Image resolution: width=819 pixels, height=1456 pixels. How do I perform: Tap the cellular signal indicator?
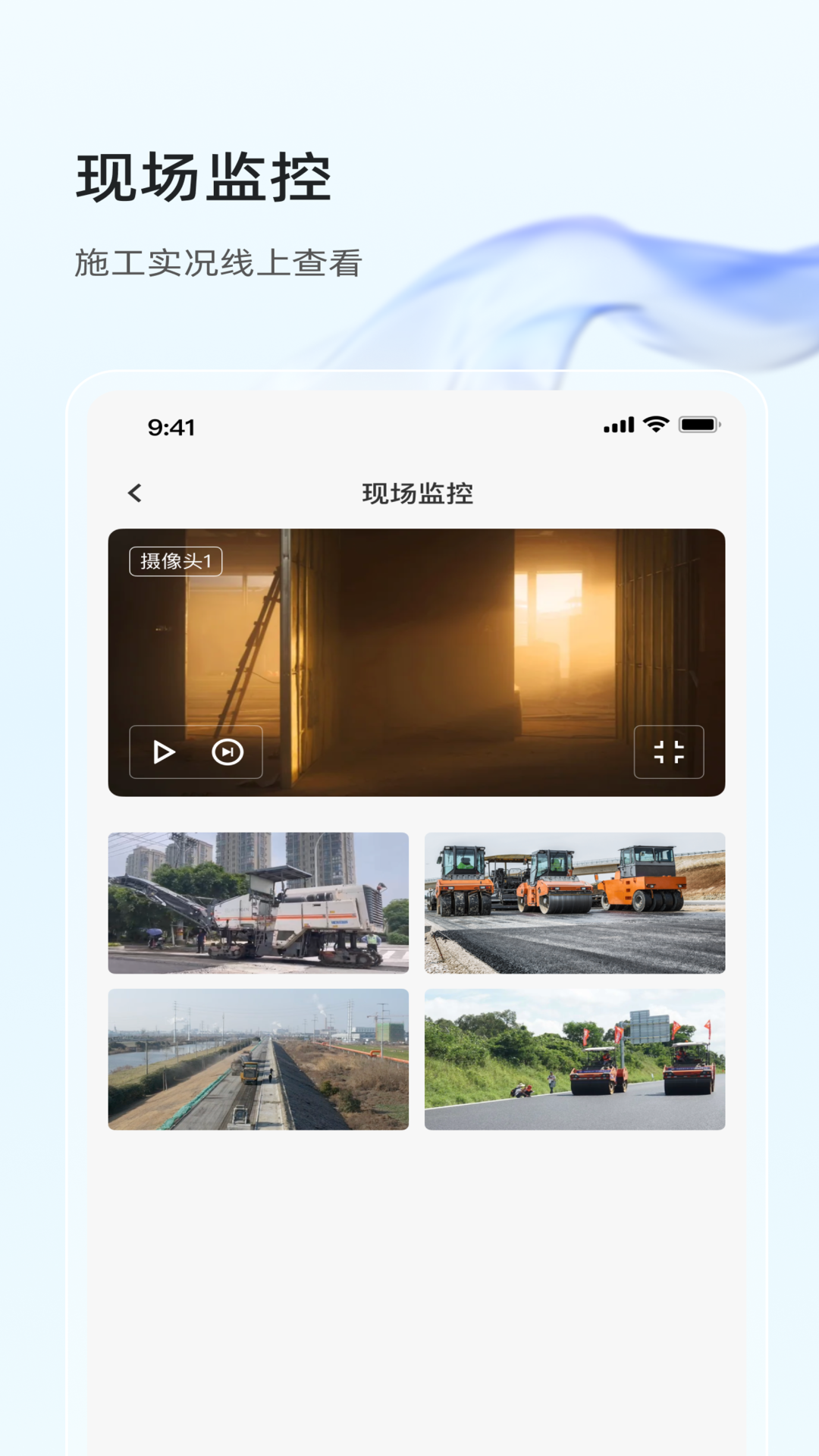click(x=618, y=426)
